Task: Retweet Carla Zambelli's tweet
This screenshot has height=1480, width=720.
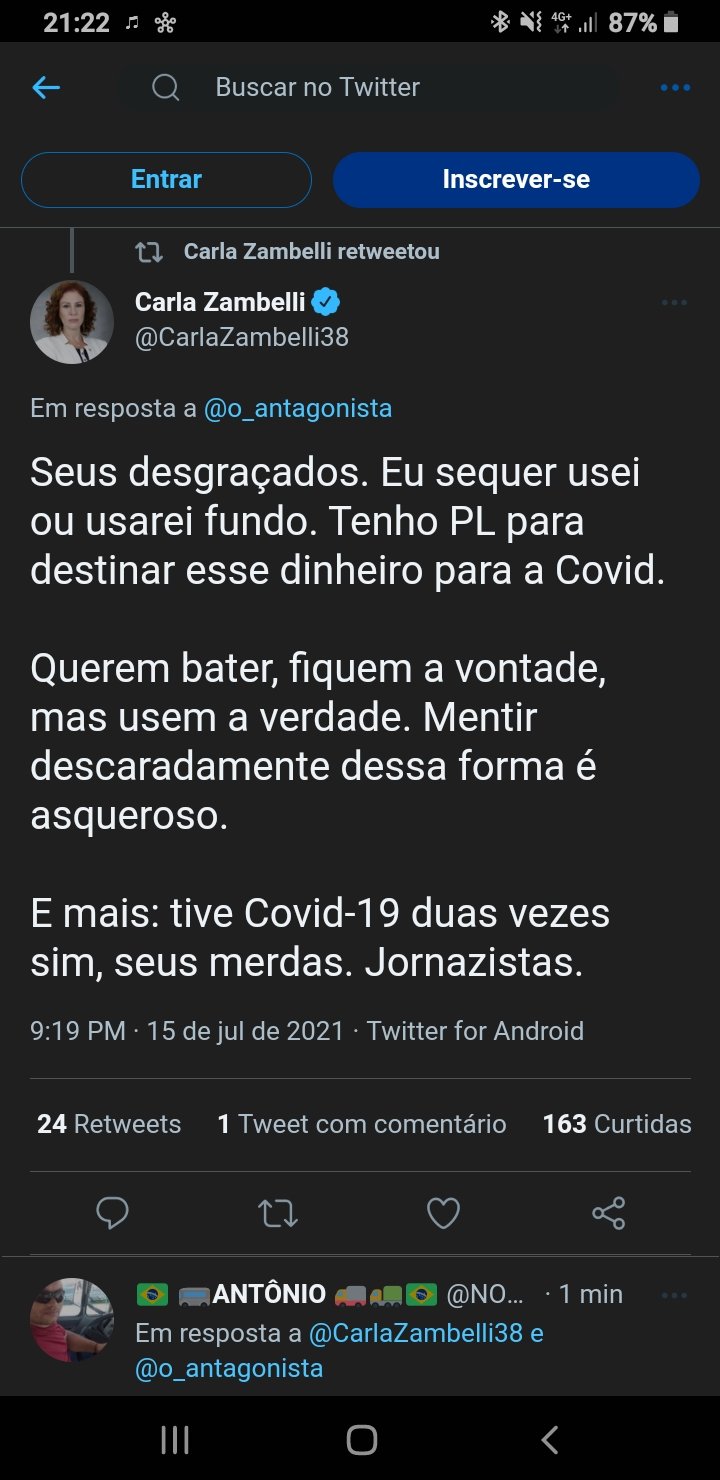Action: pyautogui.click(x=277, y=1213)
